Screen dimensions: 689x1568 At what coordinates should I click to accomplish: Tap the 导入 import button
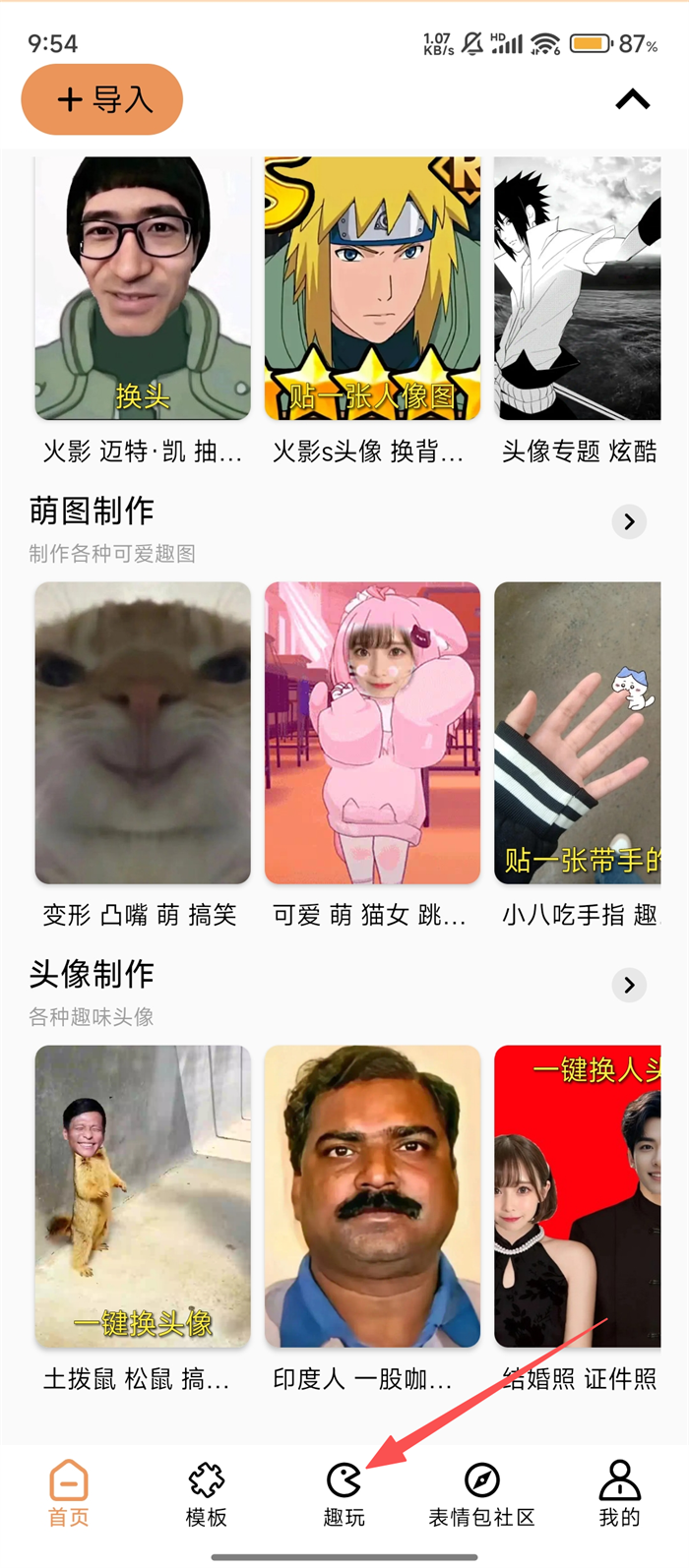point(102,99)
